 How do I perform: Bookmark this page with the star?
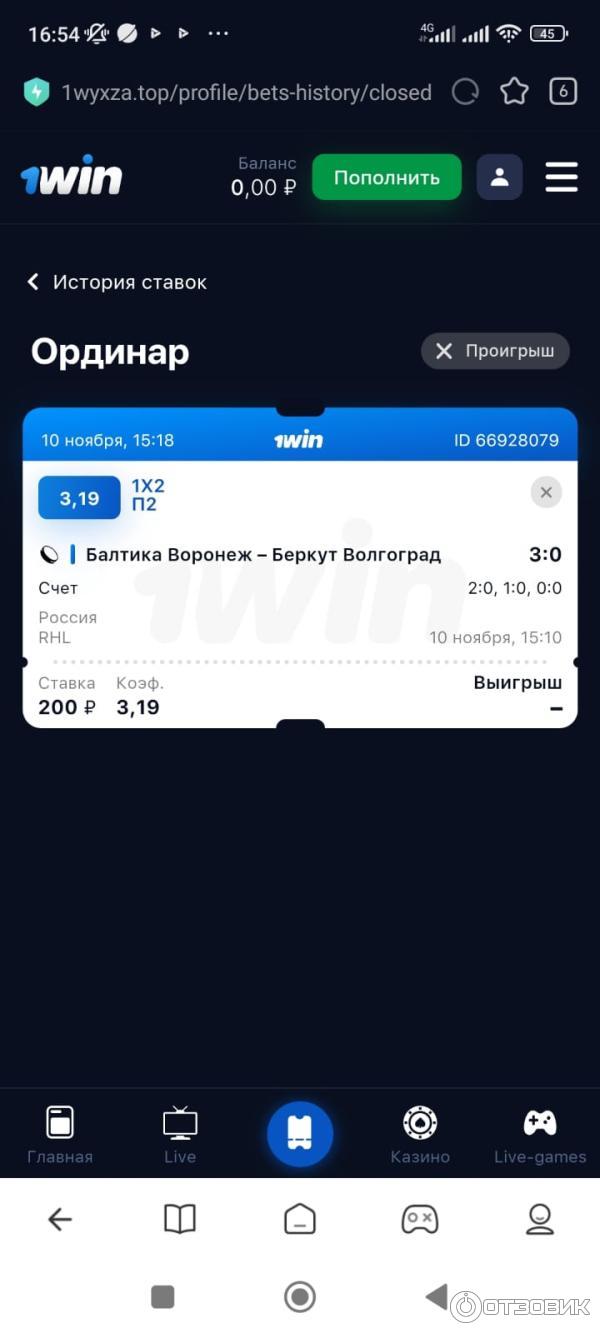coord(514,93)
